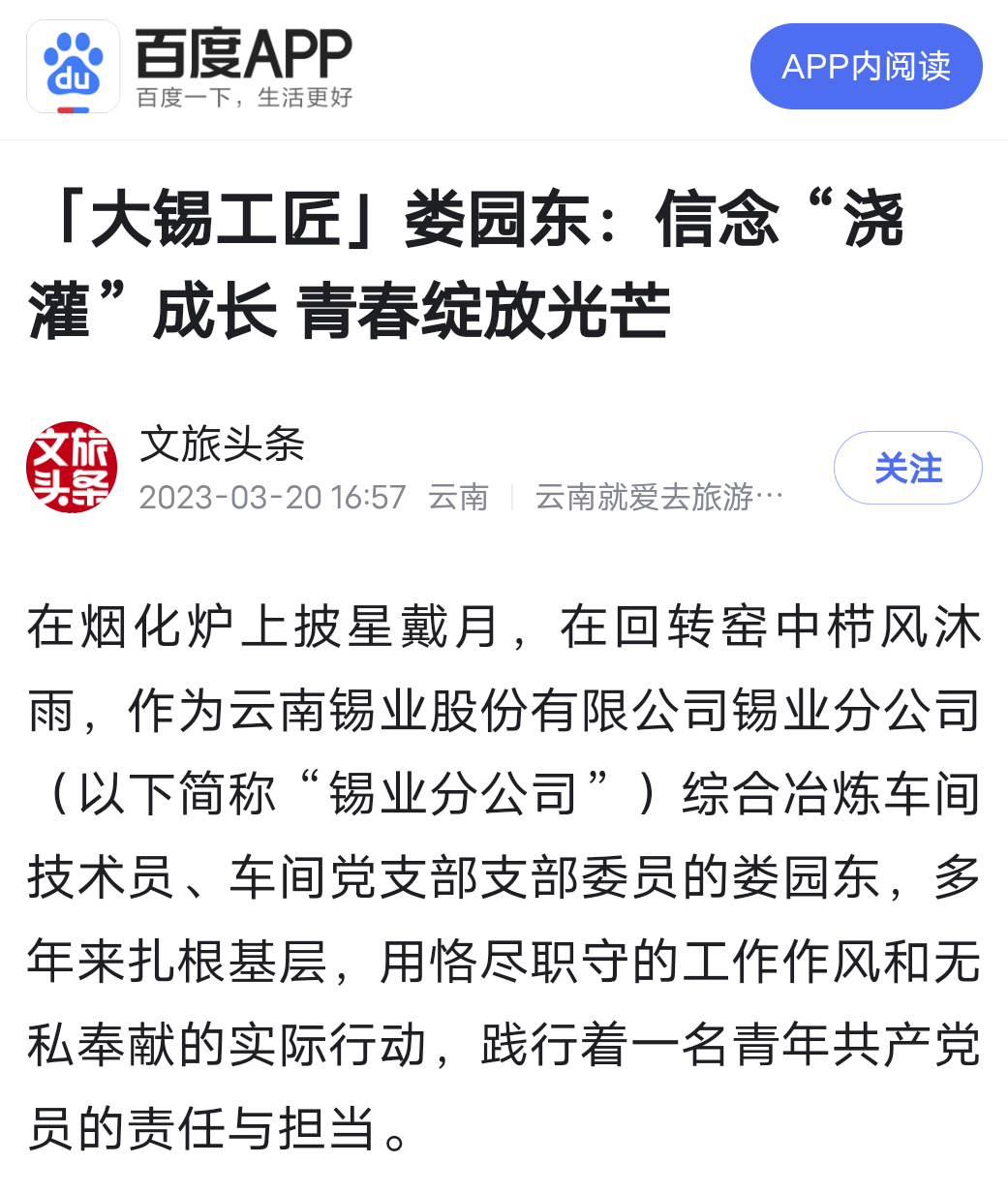Screen dimensions: 1008x1194
Task: Tap the 百度APP logo banner
Action: [191, 67]
